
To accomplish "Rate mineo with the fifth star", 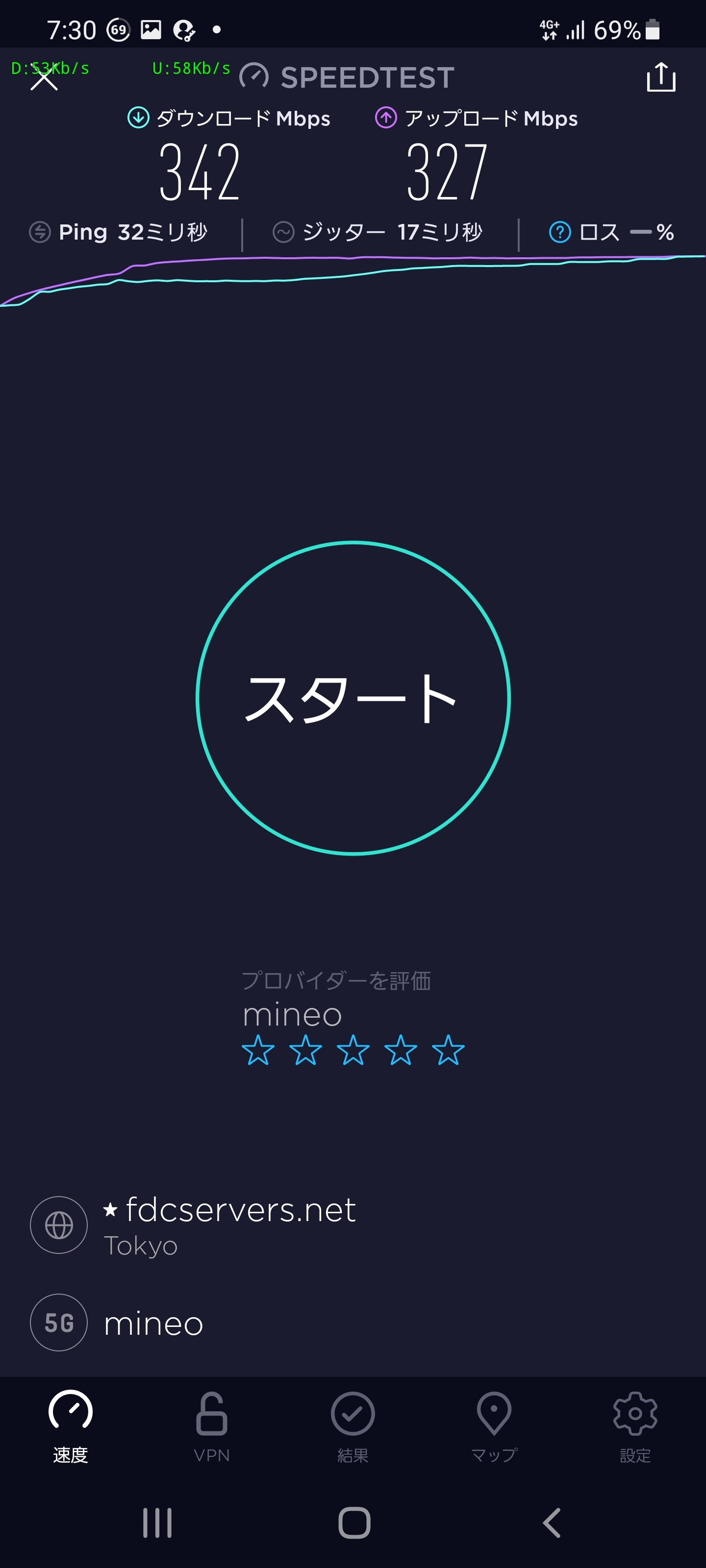I will click(x=448, y=1050).
